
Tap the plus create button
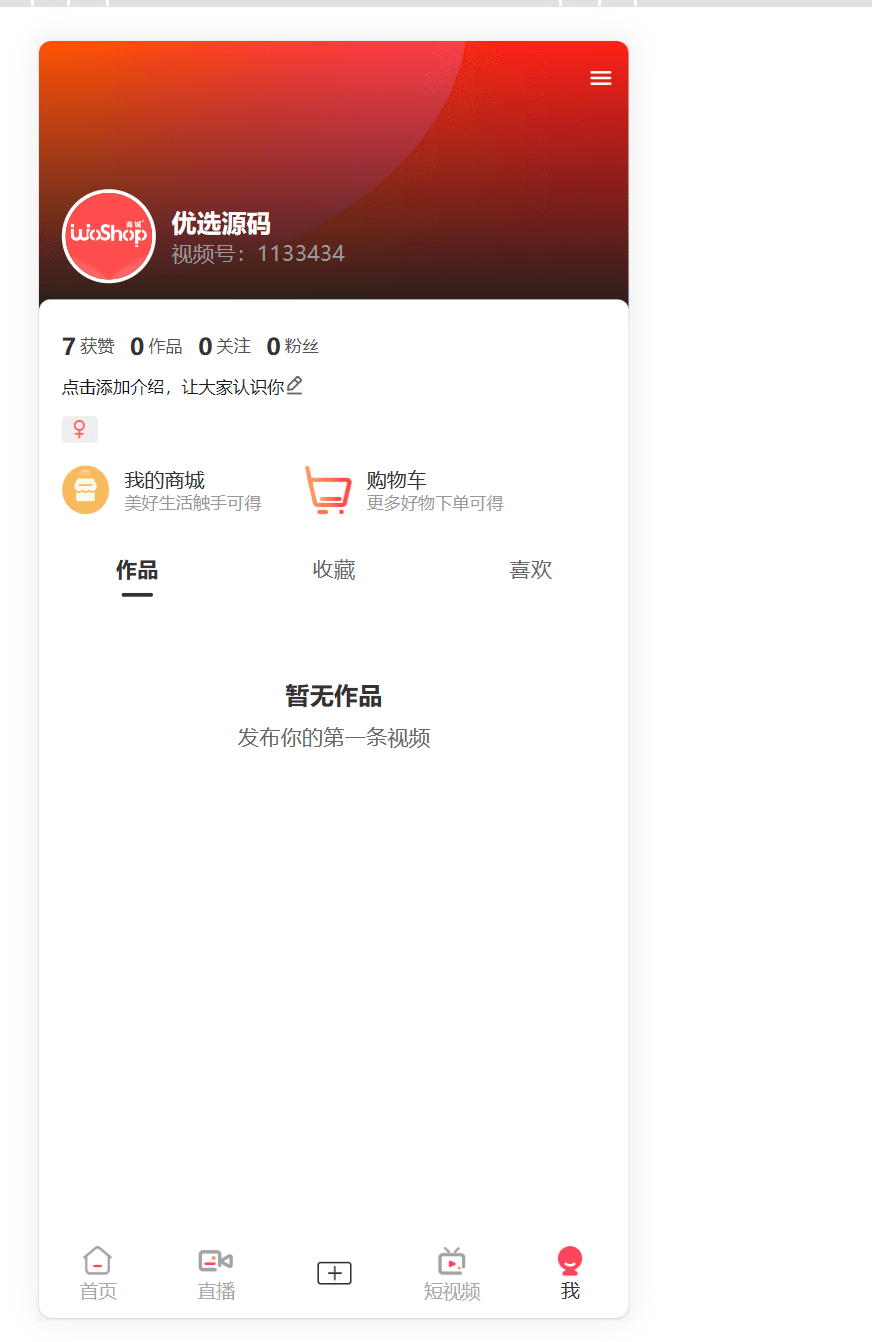pyautogui.click(x=334, y=1273)
